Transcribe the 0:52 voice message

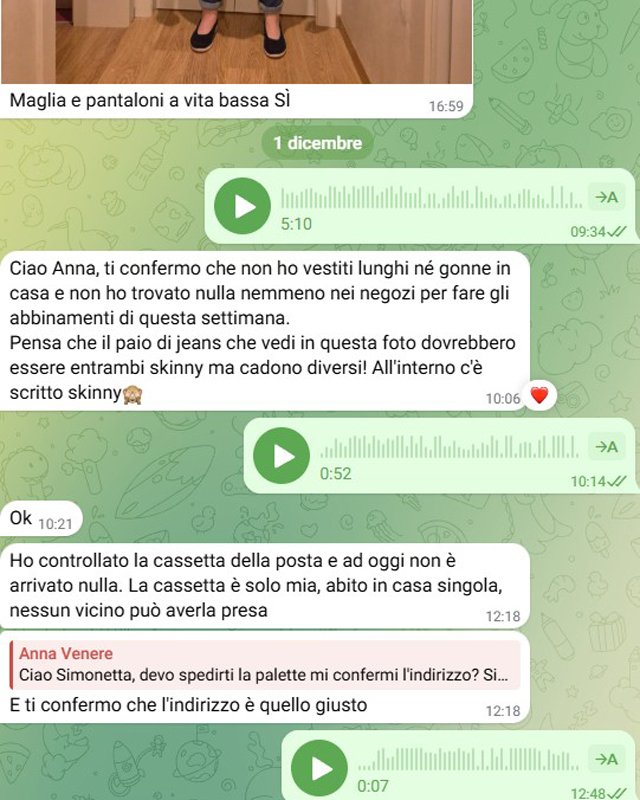click(x=606, y=447)
